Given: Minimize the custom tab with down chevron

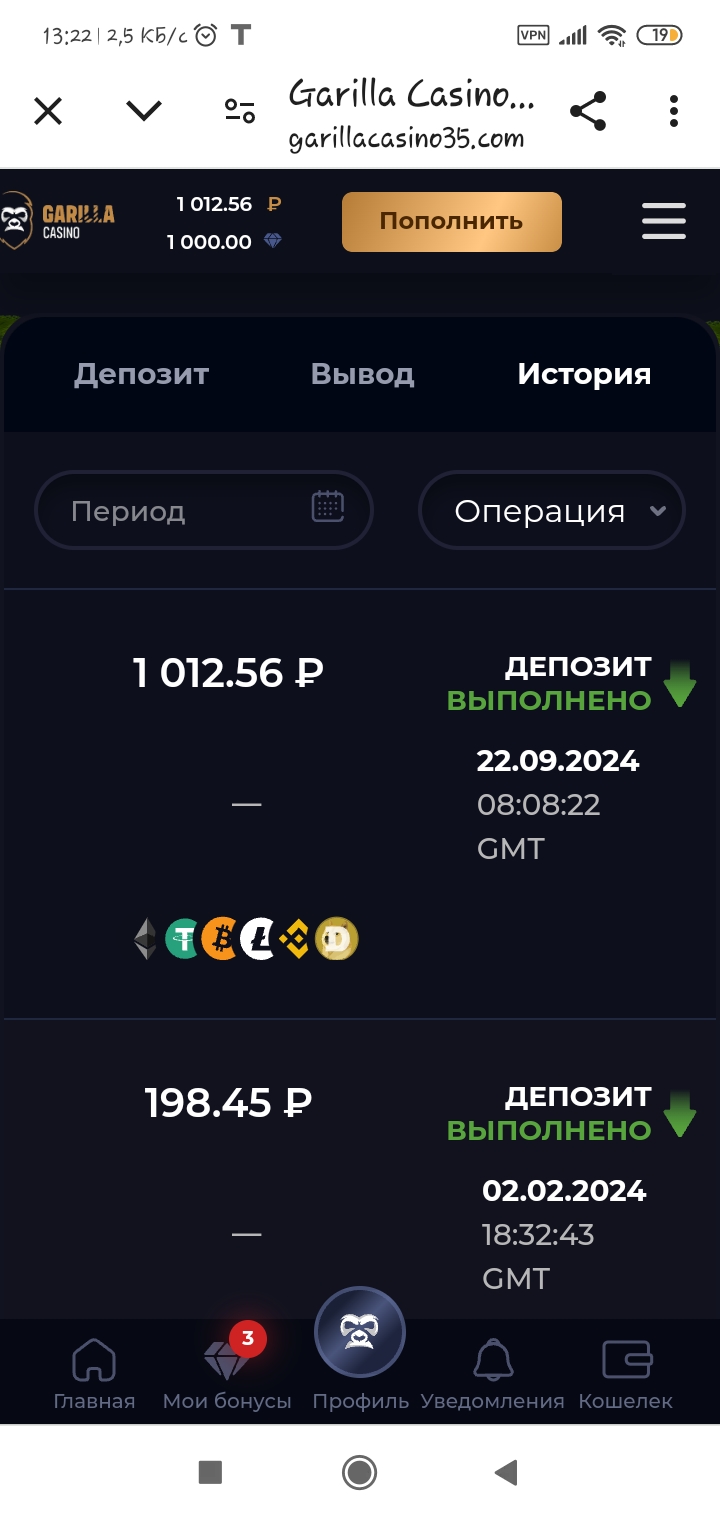Looking at the screenshot, I should (144, 110).
